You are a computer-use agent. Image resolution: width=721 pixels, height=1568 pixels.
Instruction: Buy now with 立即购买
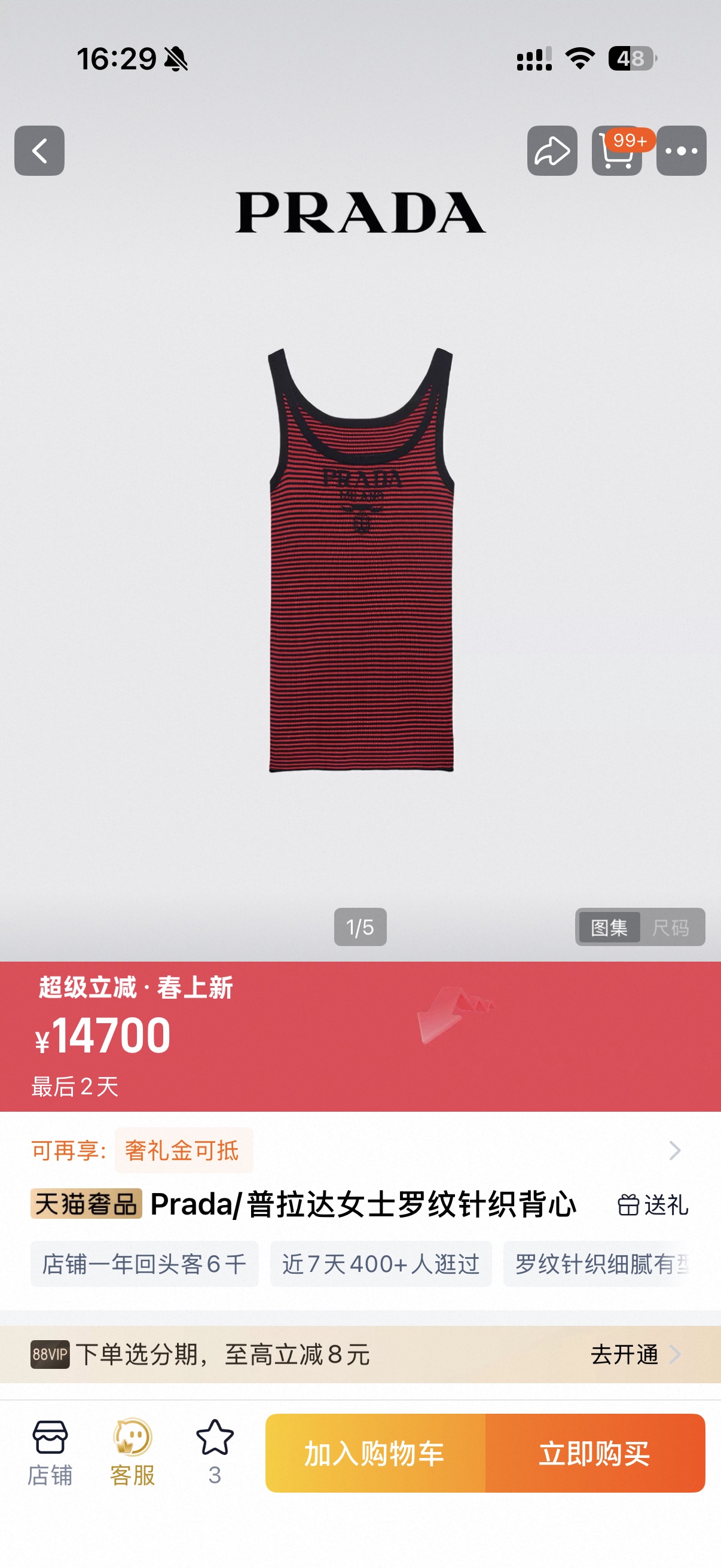click(x=594, y=1453)
